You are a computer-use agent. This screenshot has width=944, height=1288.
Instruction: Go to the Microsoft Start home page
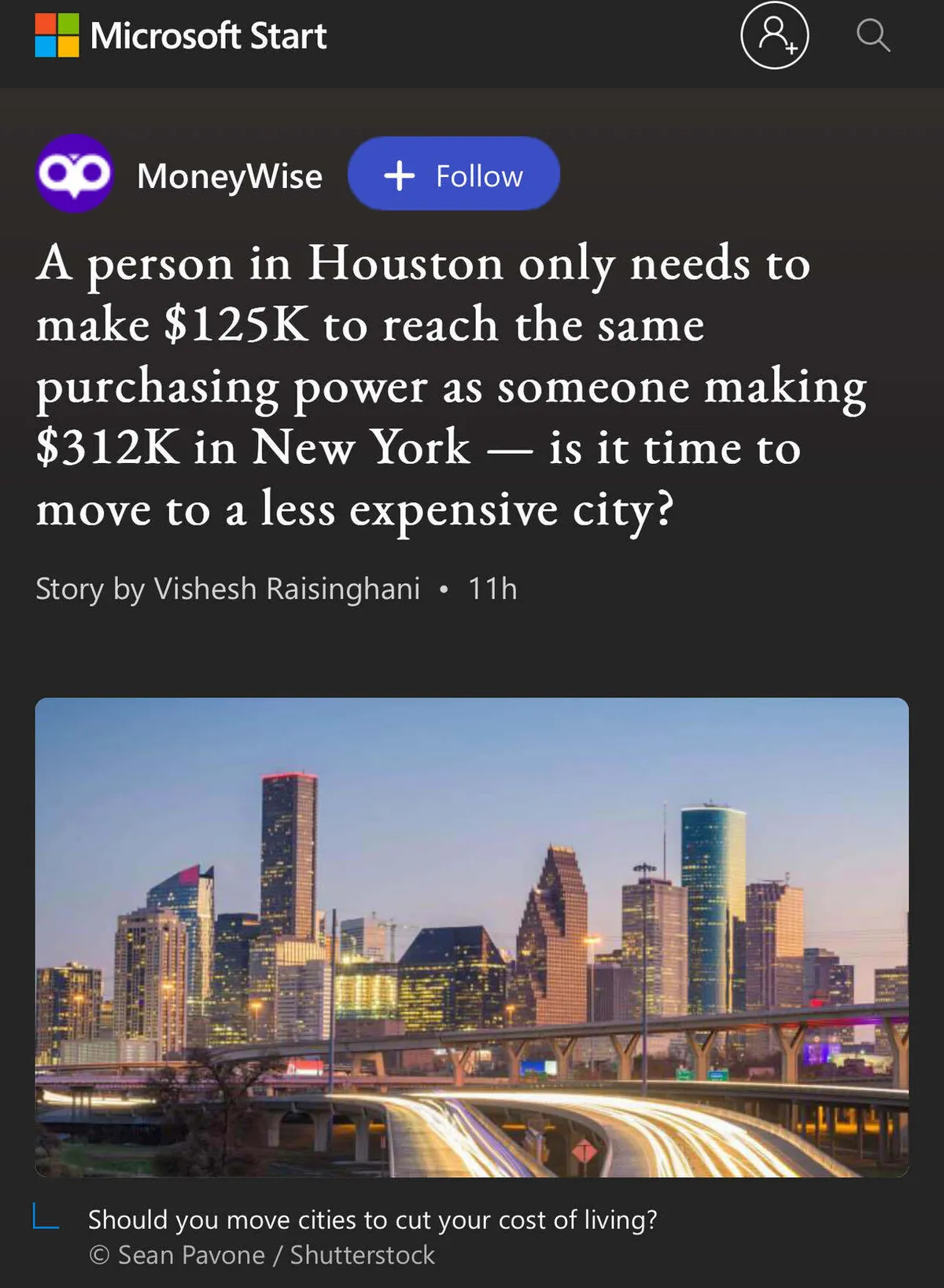pos(181,35)
